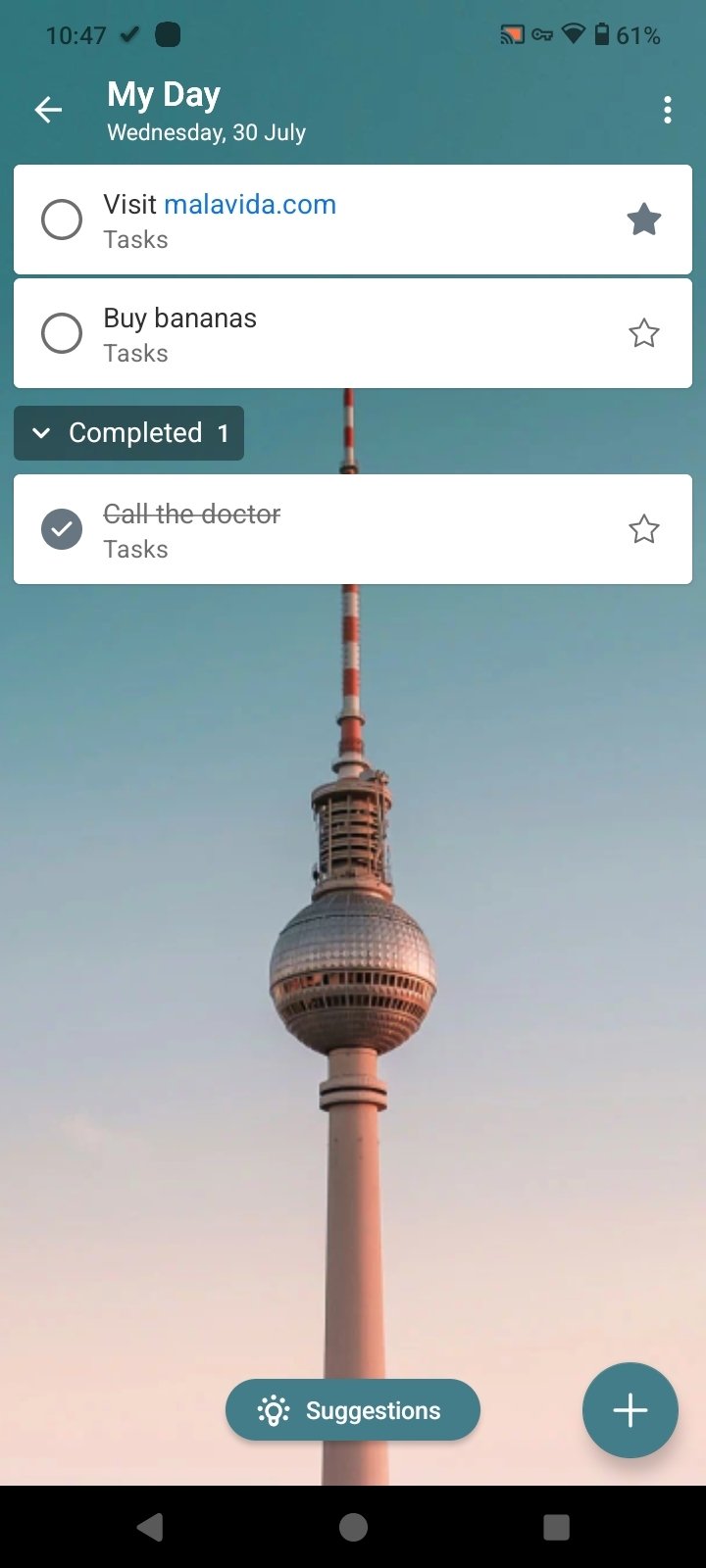Uncheck the 'Call the doctor' task
Viewport: 706px width, 1568px height.
(x=62, y=529)
